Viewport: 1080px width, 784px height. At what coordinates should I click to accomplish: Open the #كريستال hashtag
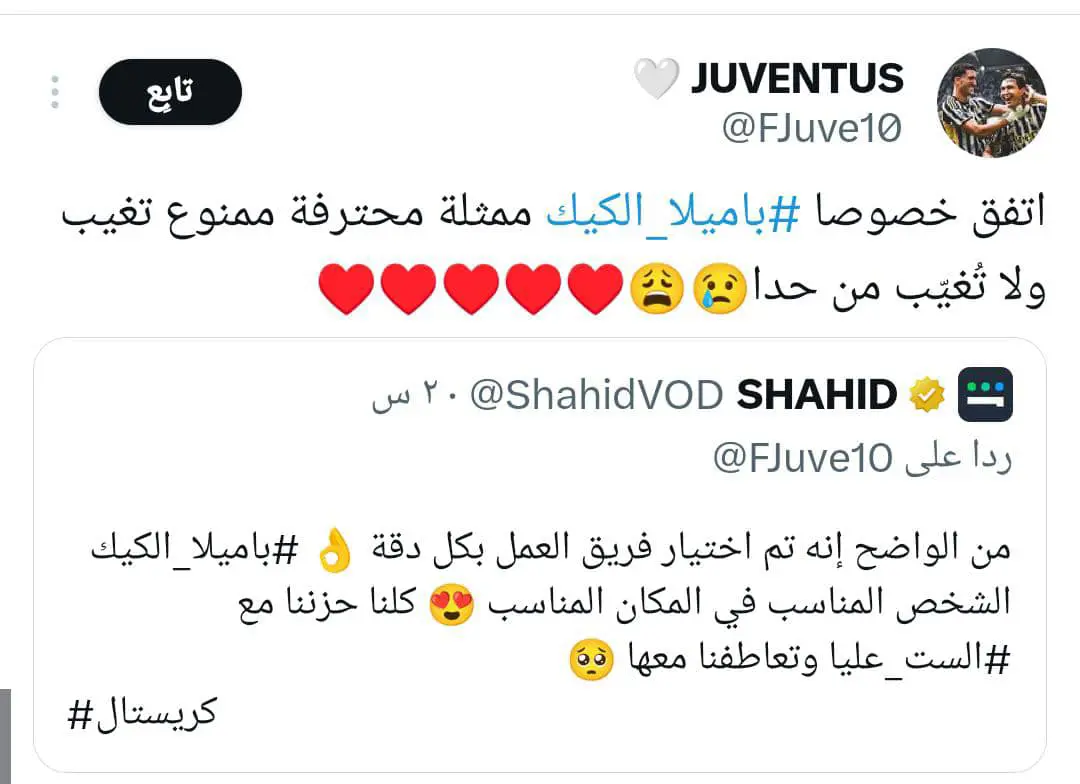(x=141, y=714)
